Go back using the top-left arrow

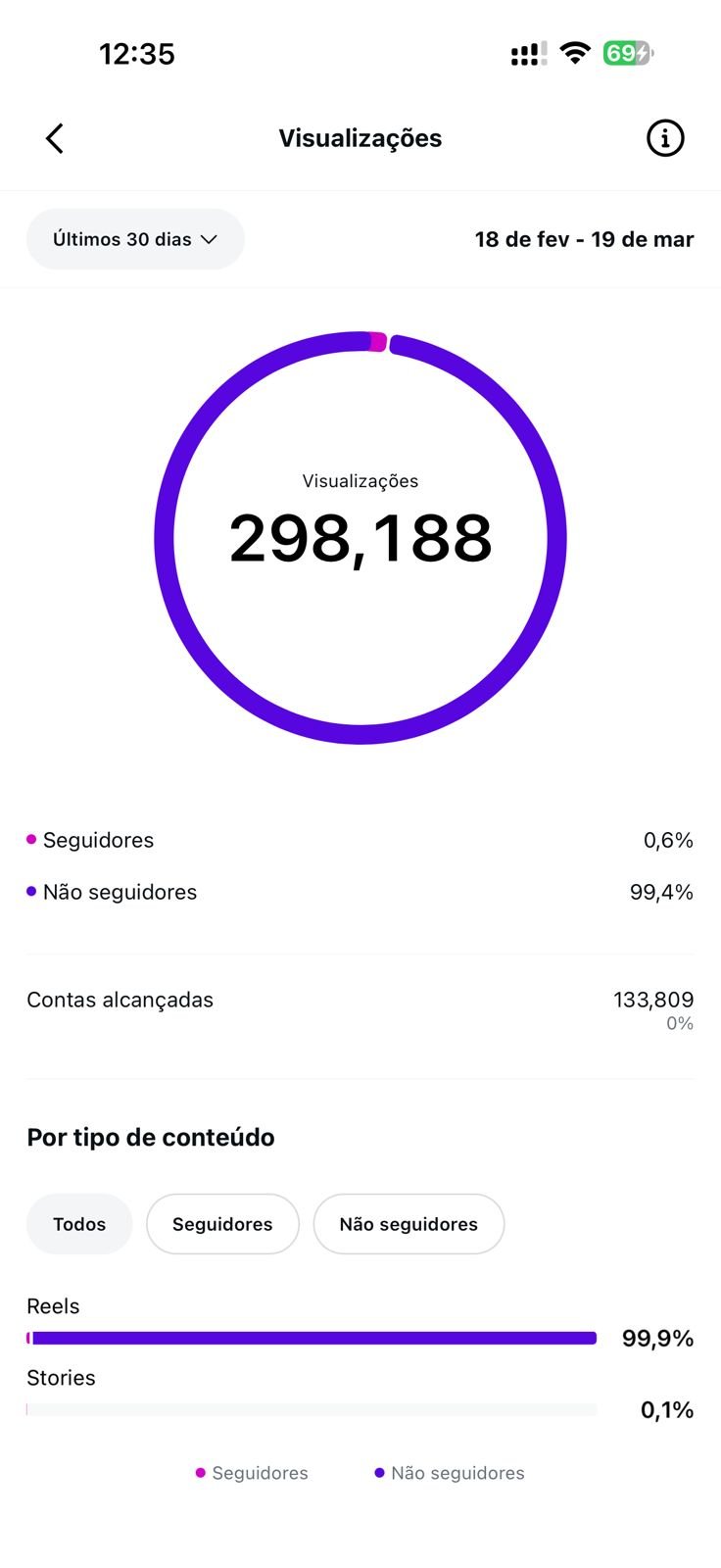tap(55, 138)
